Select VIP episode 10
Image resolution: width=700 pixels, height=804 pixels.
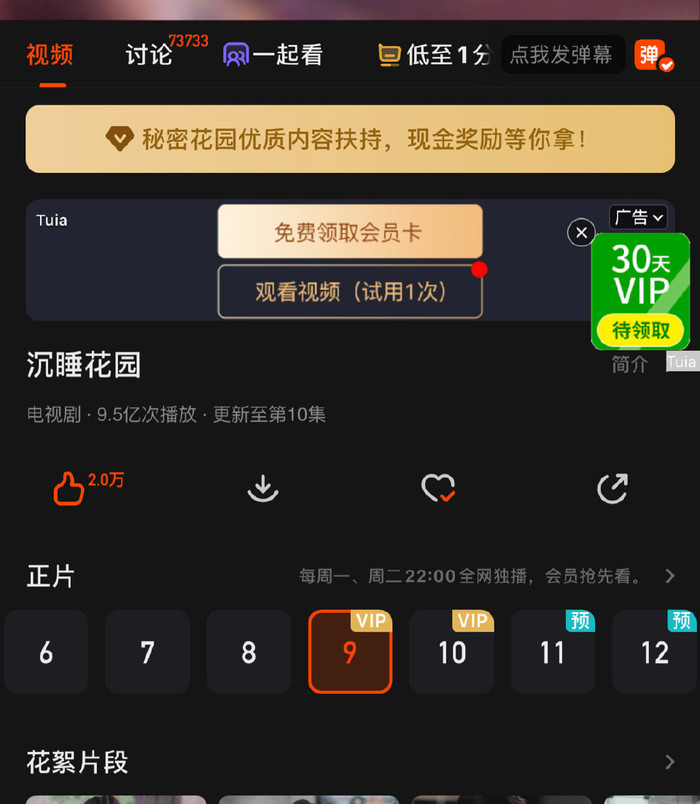452,652
